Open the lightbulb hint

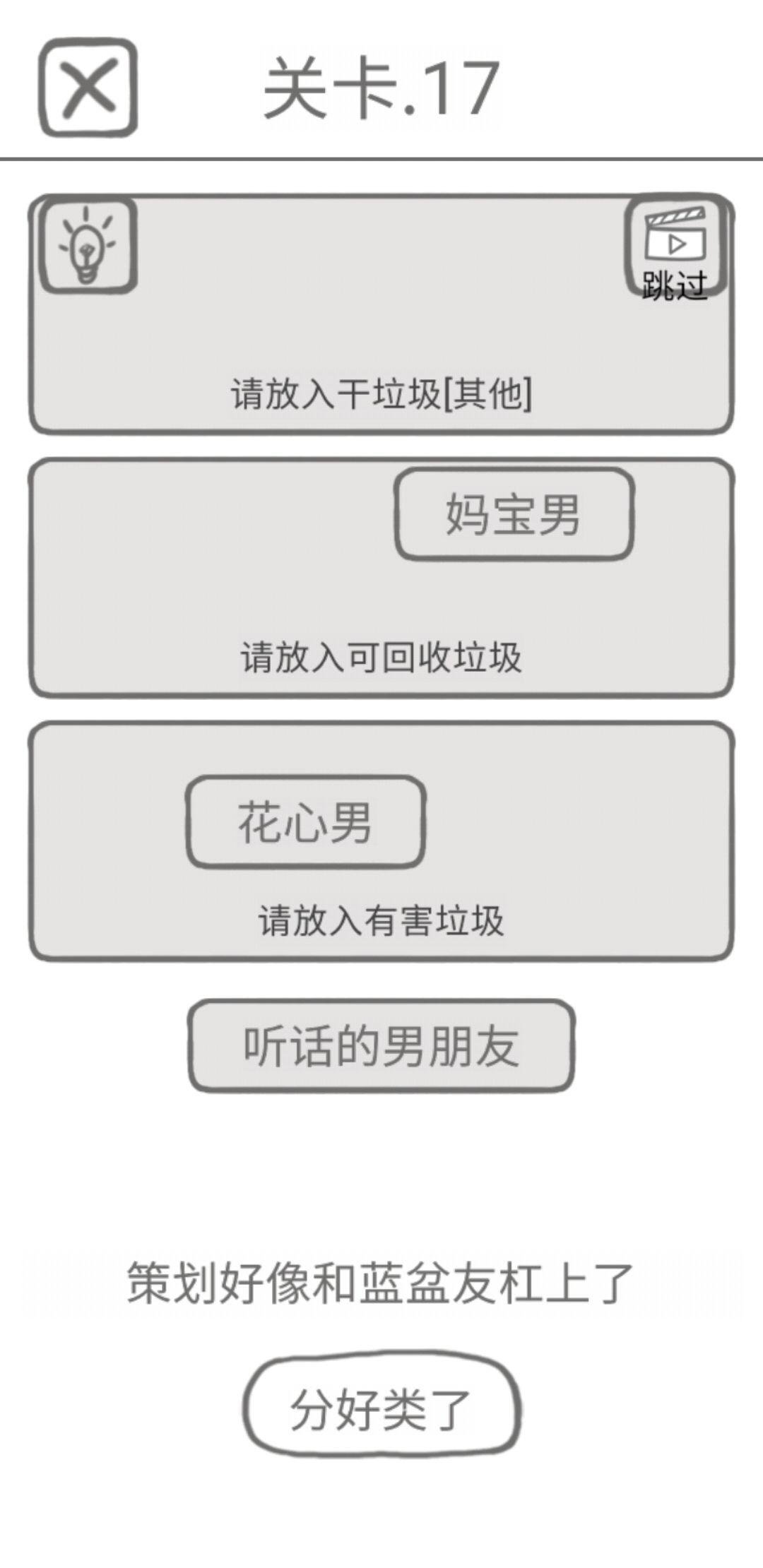point(88,246)
